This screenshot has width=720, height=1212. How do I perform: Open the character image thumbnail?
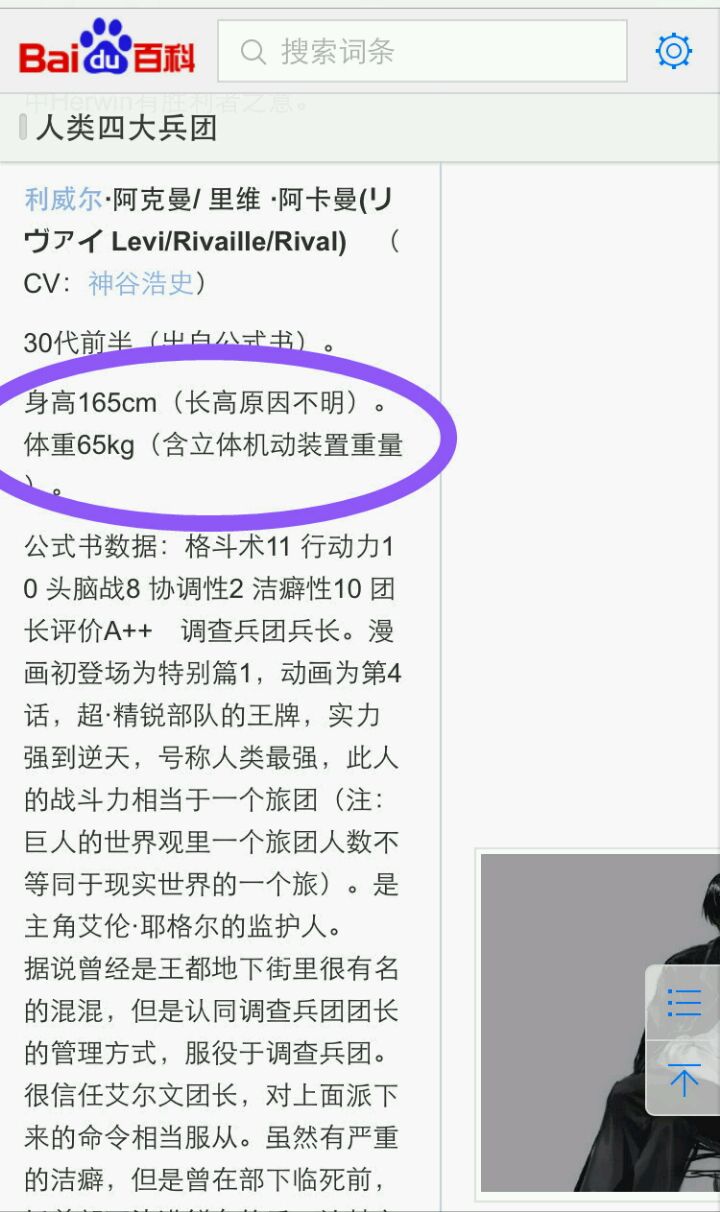pyautogui.click(x=600, y=1020)
